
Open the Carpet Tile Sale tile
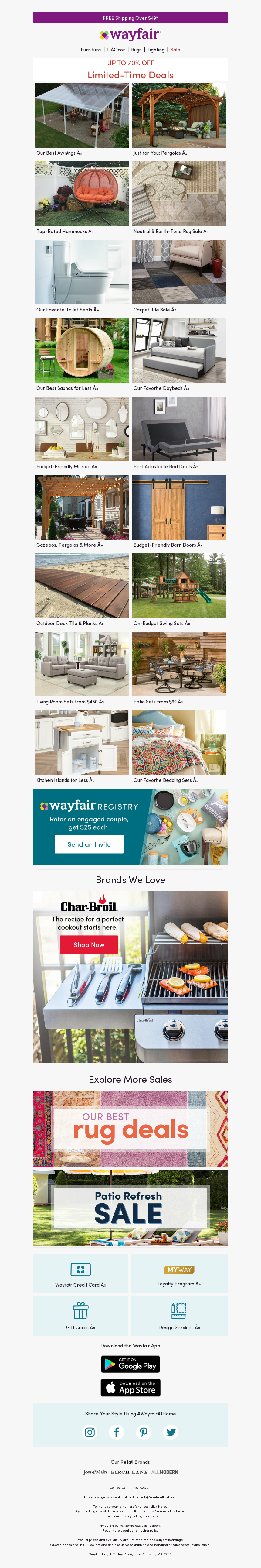click(179, 272)
